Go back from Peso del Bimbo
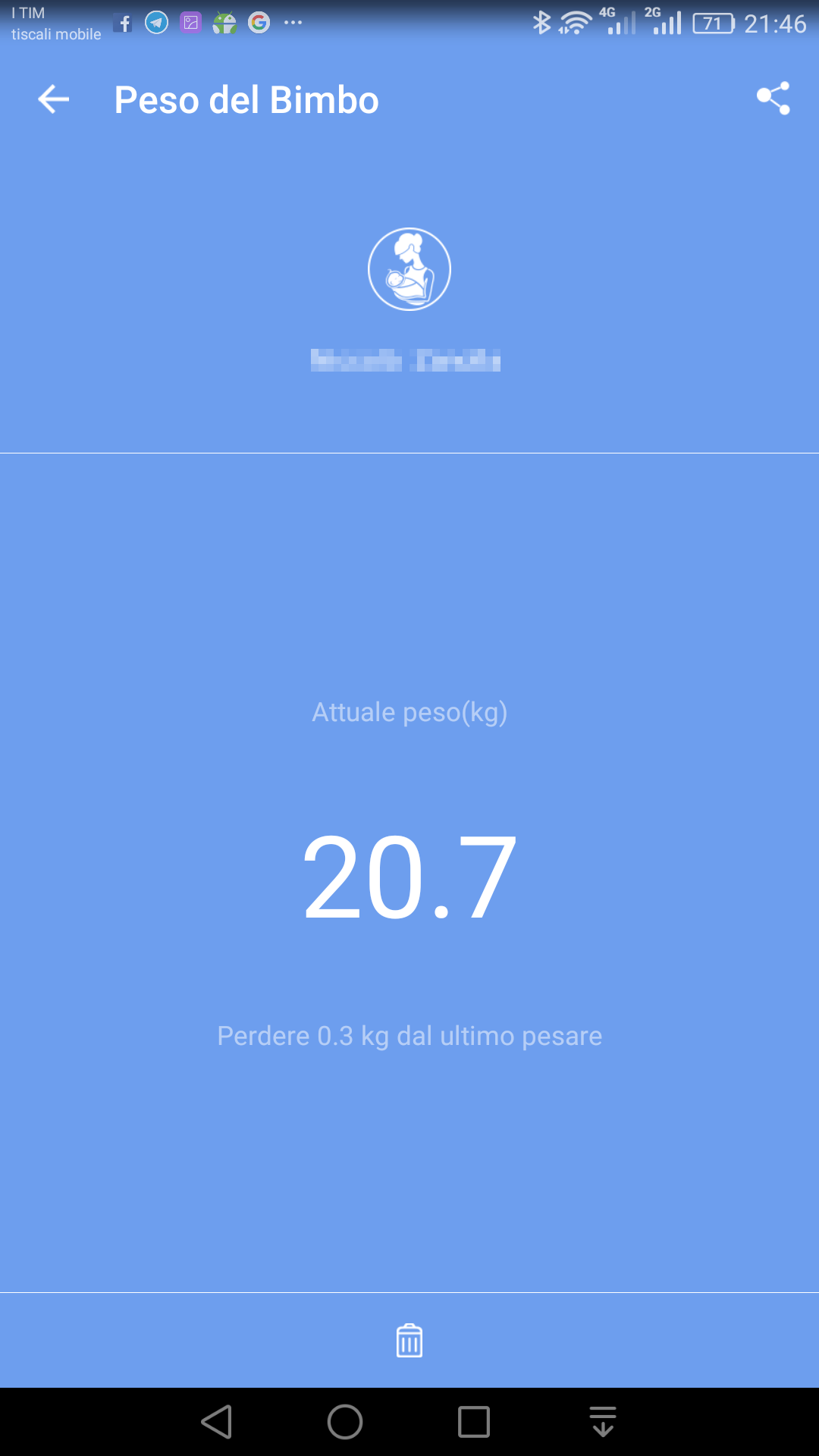The width and height of the screenshot is (819, 1456). coord(53,99)
